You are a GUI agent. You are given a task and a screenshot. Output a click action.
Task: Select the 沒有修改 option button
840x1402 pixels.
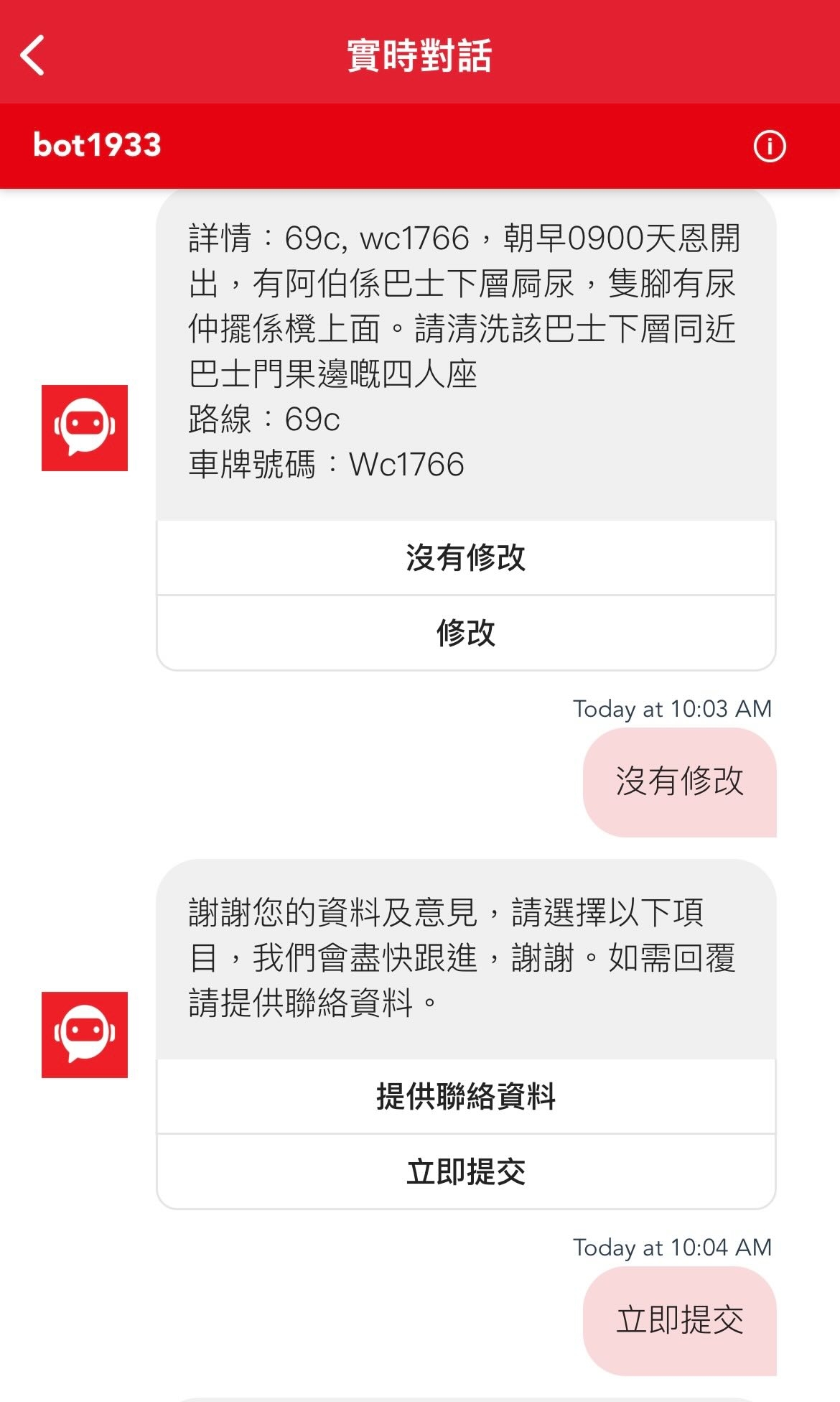click(465, 558)
